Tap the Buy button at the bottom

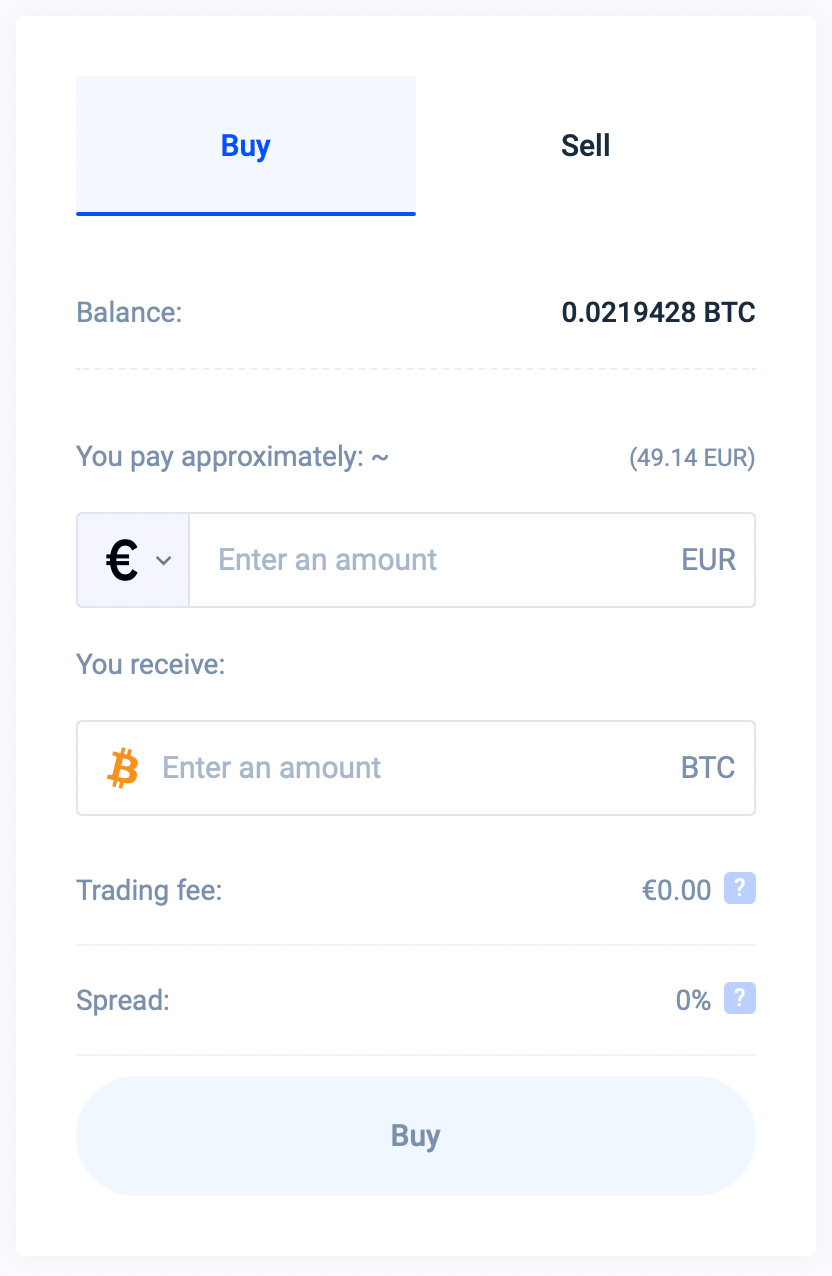416,1136
